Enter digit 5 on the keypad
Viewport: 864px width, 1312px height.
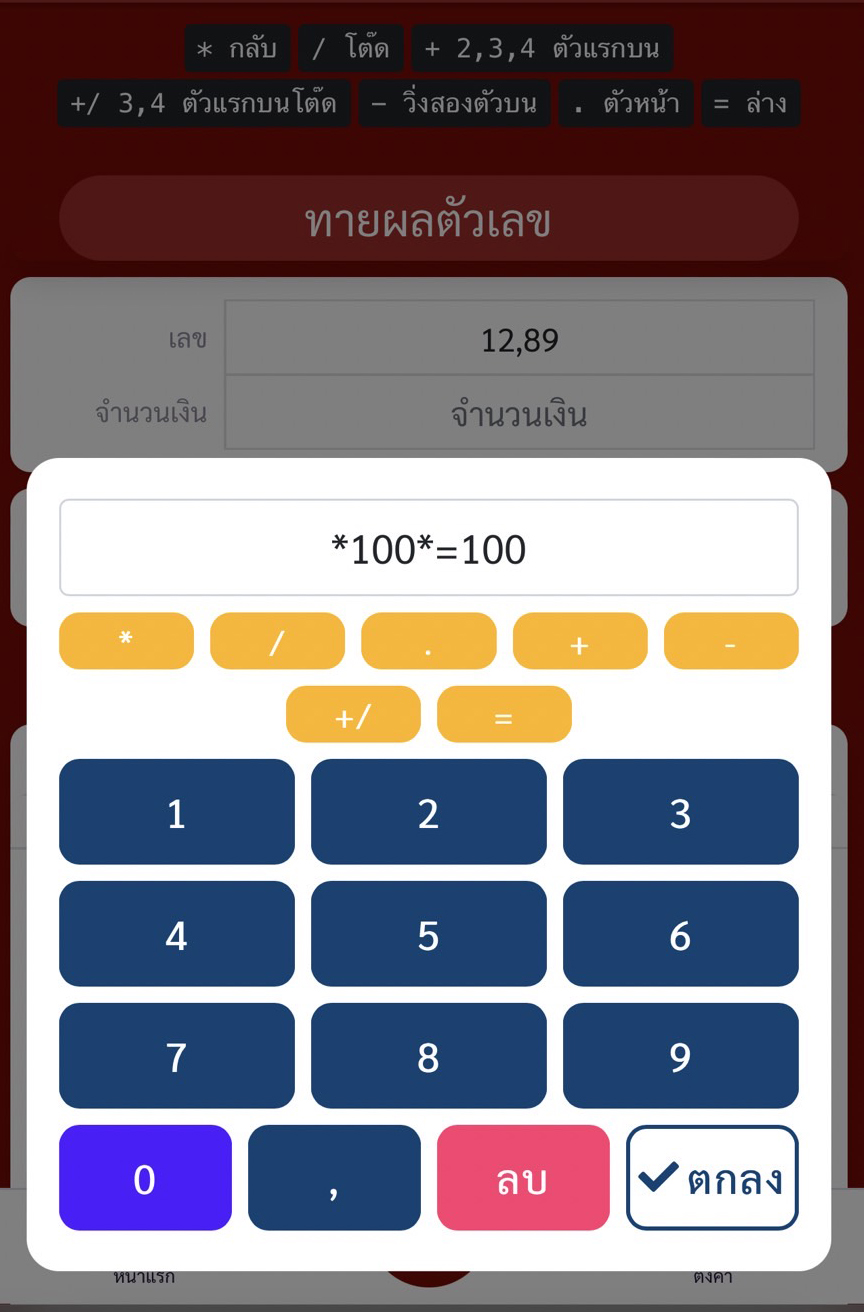[428, 934]
